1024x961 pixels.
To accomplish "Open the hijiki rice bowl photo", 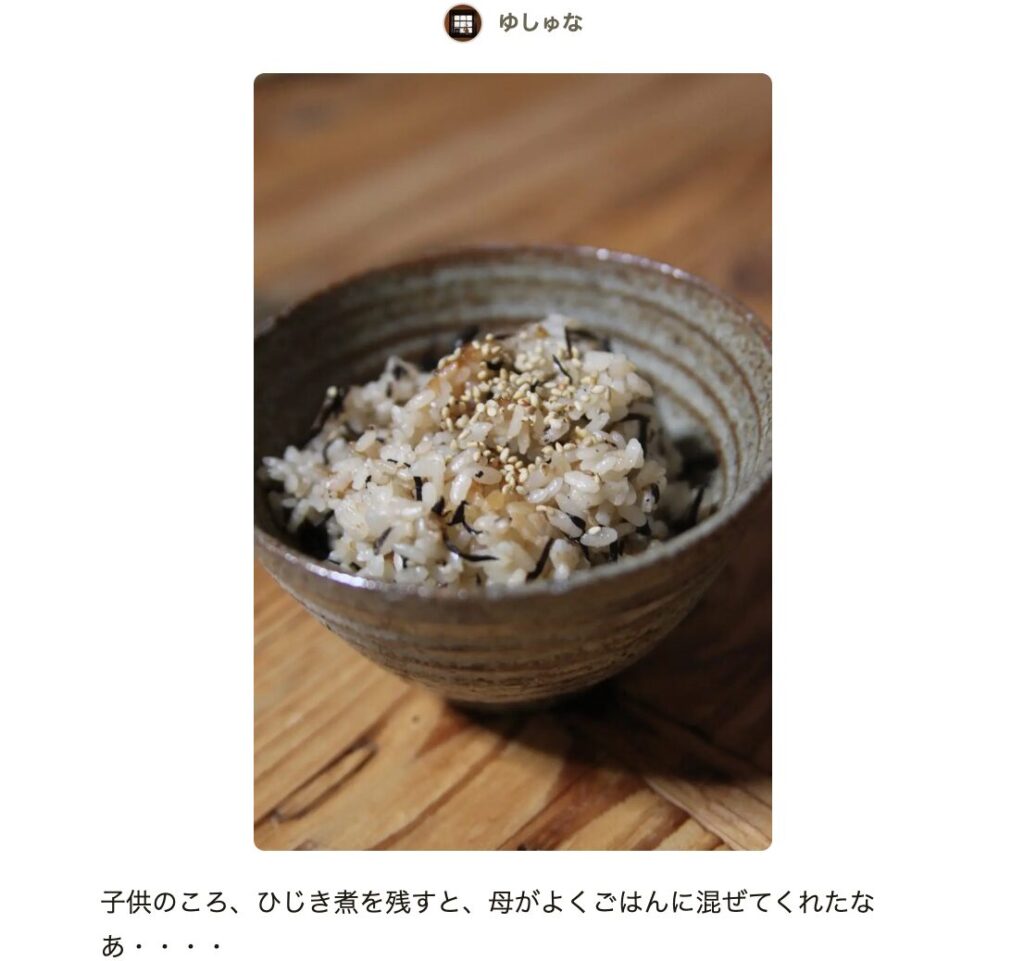I will 512,461.
